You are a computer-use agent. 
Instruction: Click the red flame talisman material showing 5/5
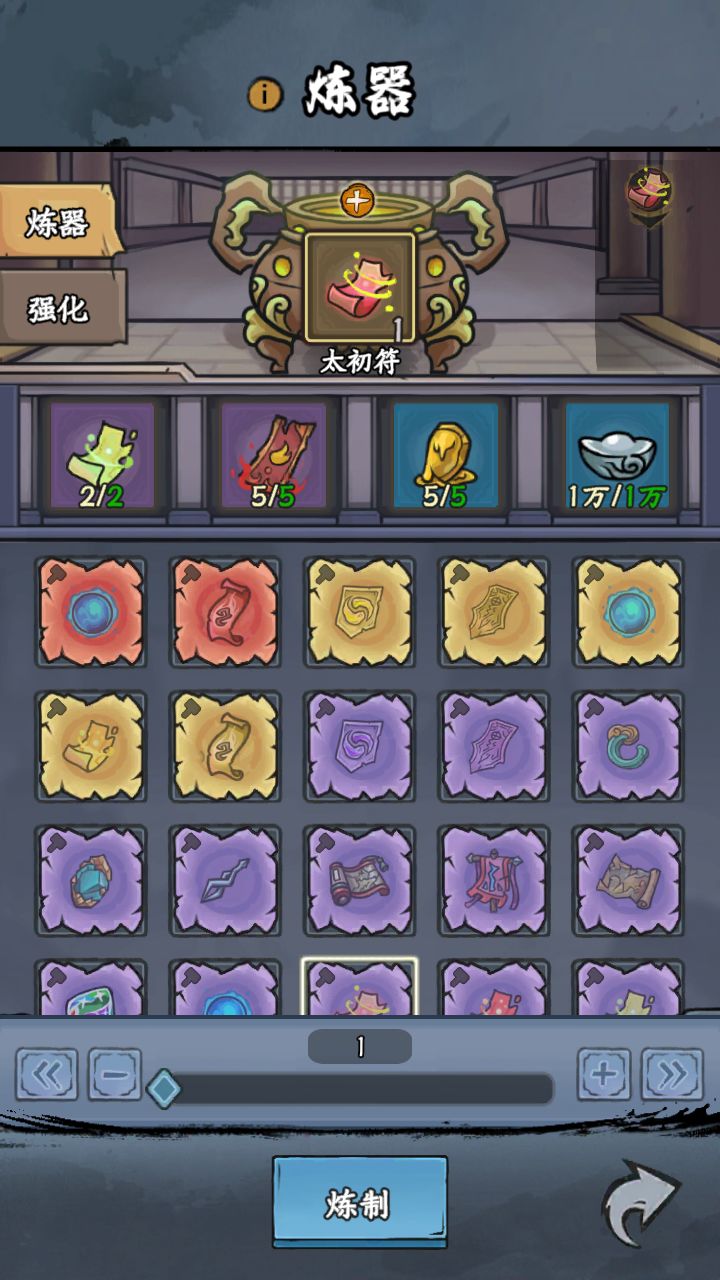(x=266, y=455)
